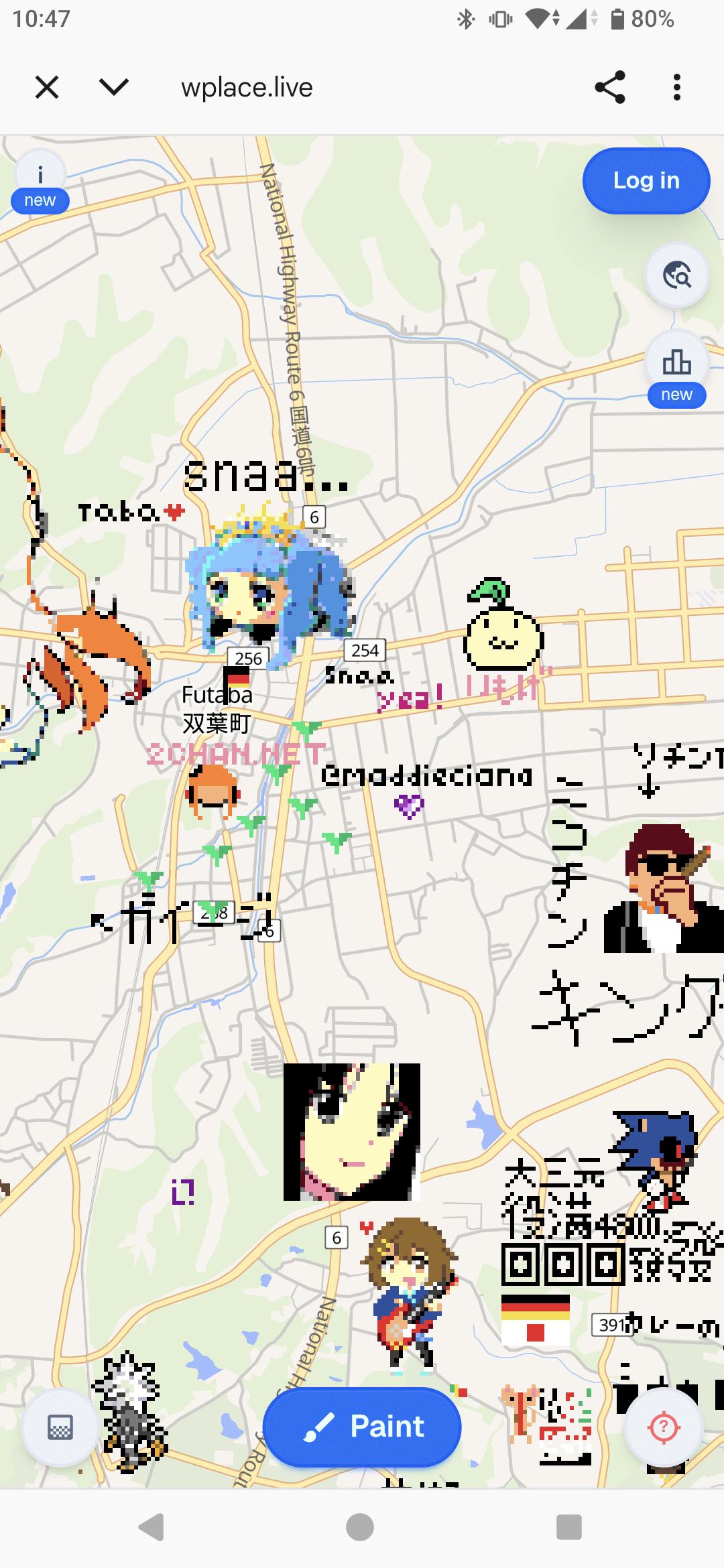Open the globe search explore button
This screenshot has height=1568, width=724.
click(x=676, y=275)
